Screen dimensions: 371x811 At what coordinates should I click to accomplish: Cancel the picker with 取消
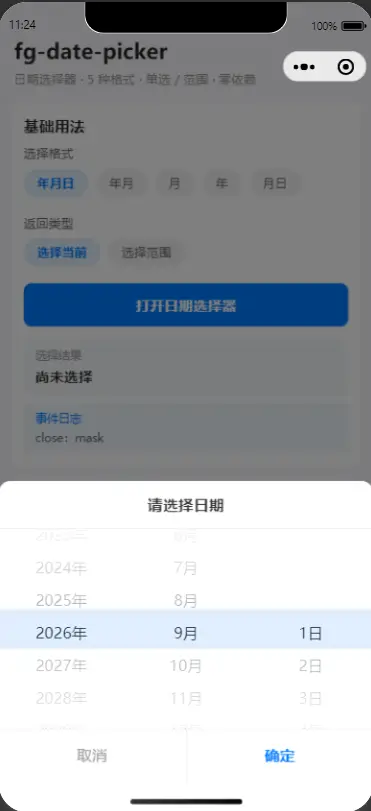coord(92,756)
